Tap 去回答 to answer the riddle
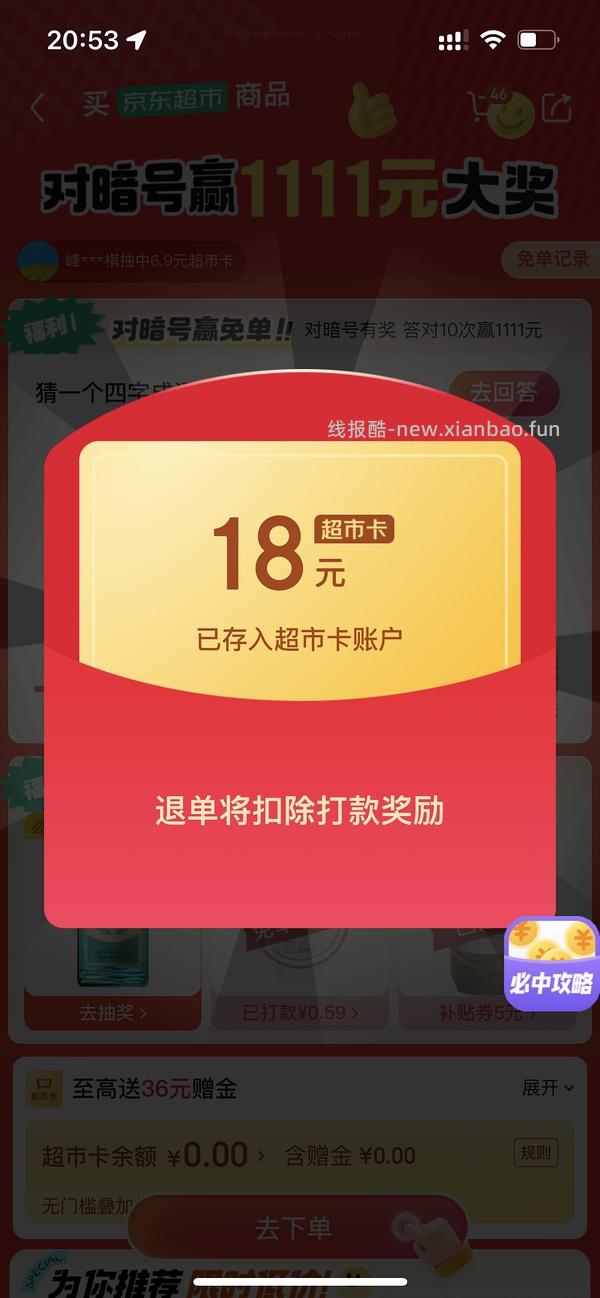600x1298 pixels. click(503, 393)
